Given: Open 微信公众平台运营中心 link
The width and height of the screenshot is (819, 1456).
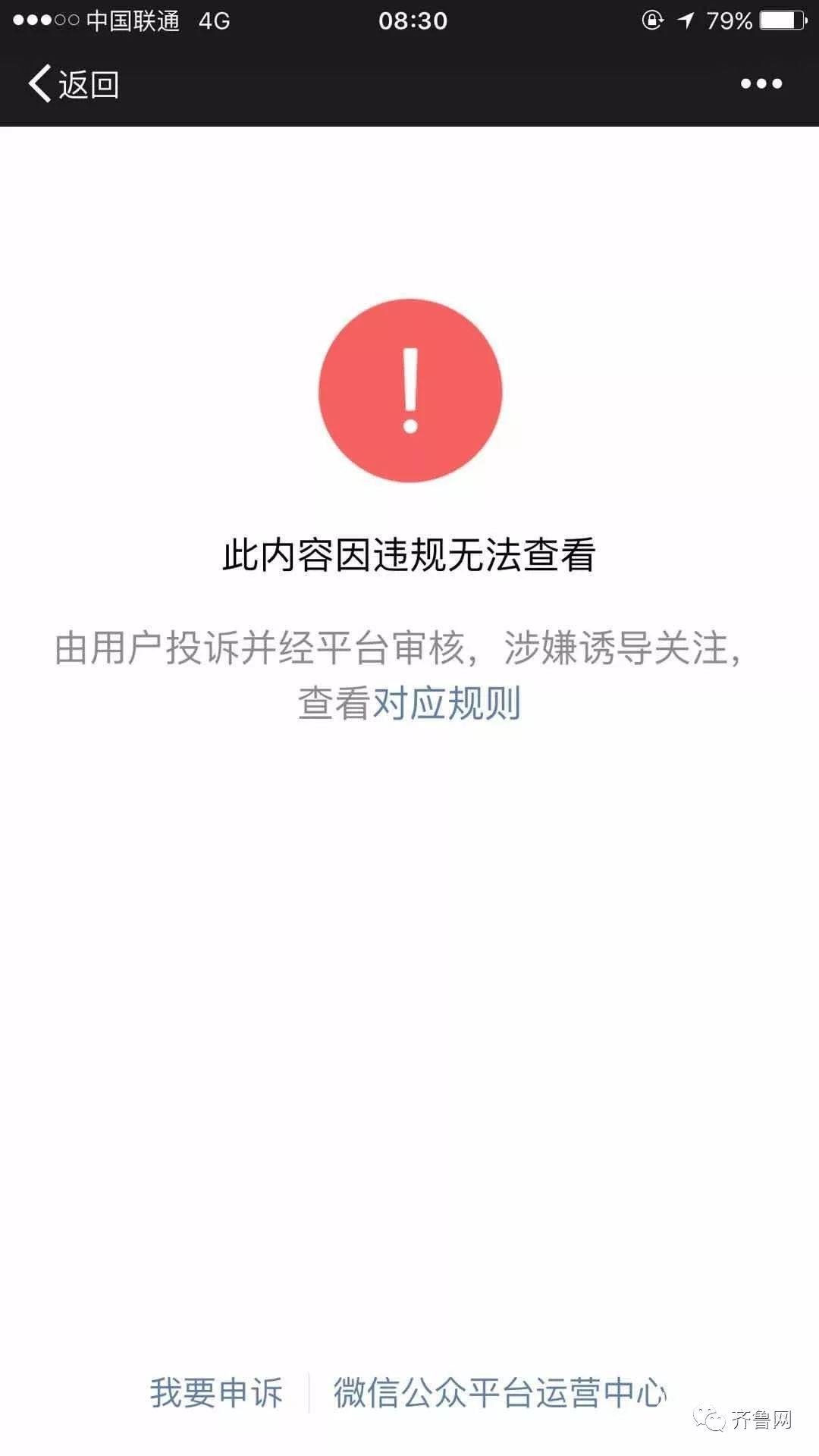Looking at the screenshot, I should click(x=500, y=1392).
